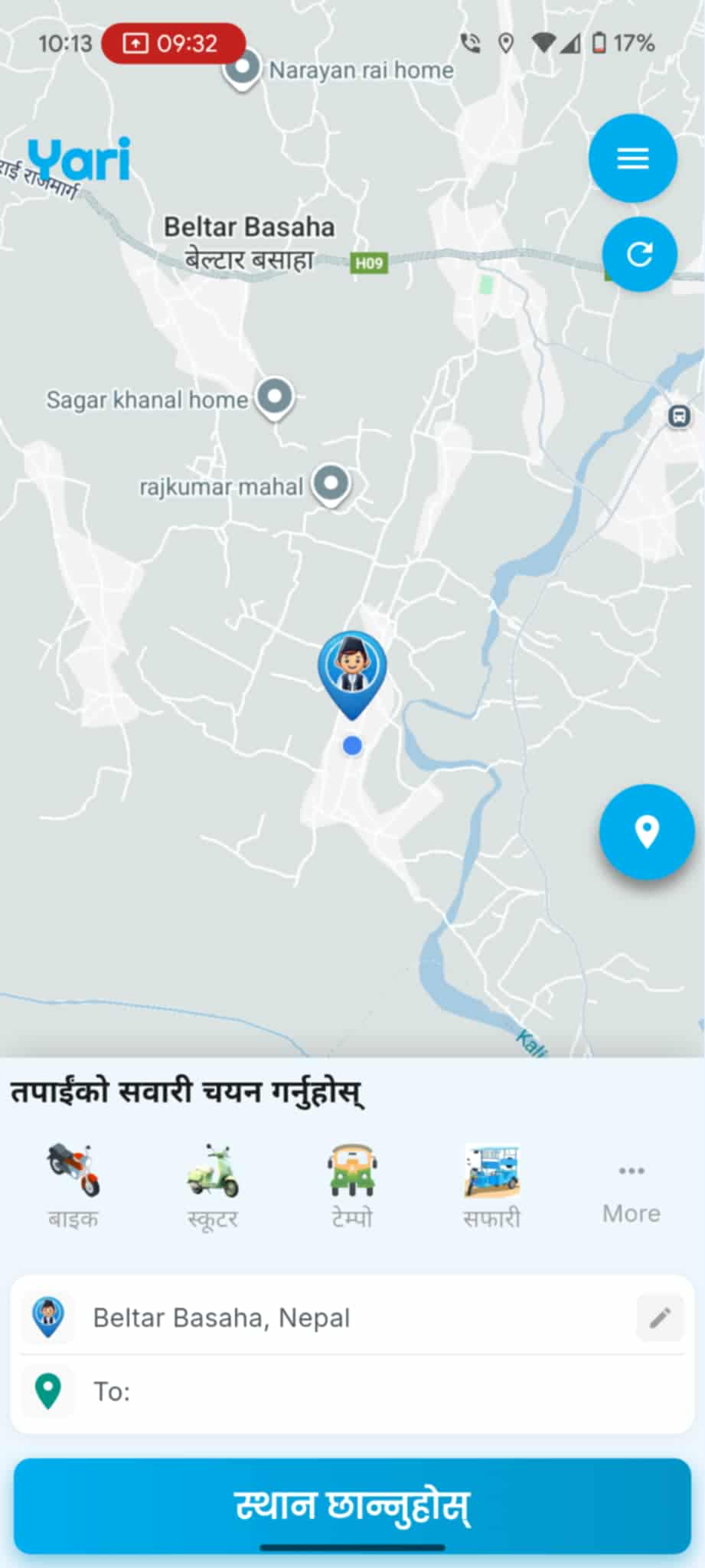Open More ride options
The width and height of the screenshot is (705, 1568).
[x=631, y=1196]
